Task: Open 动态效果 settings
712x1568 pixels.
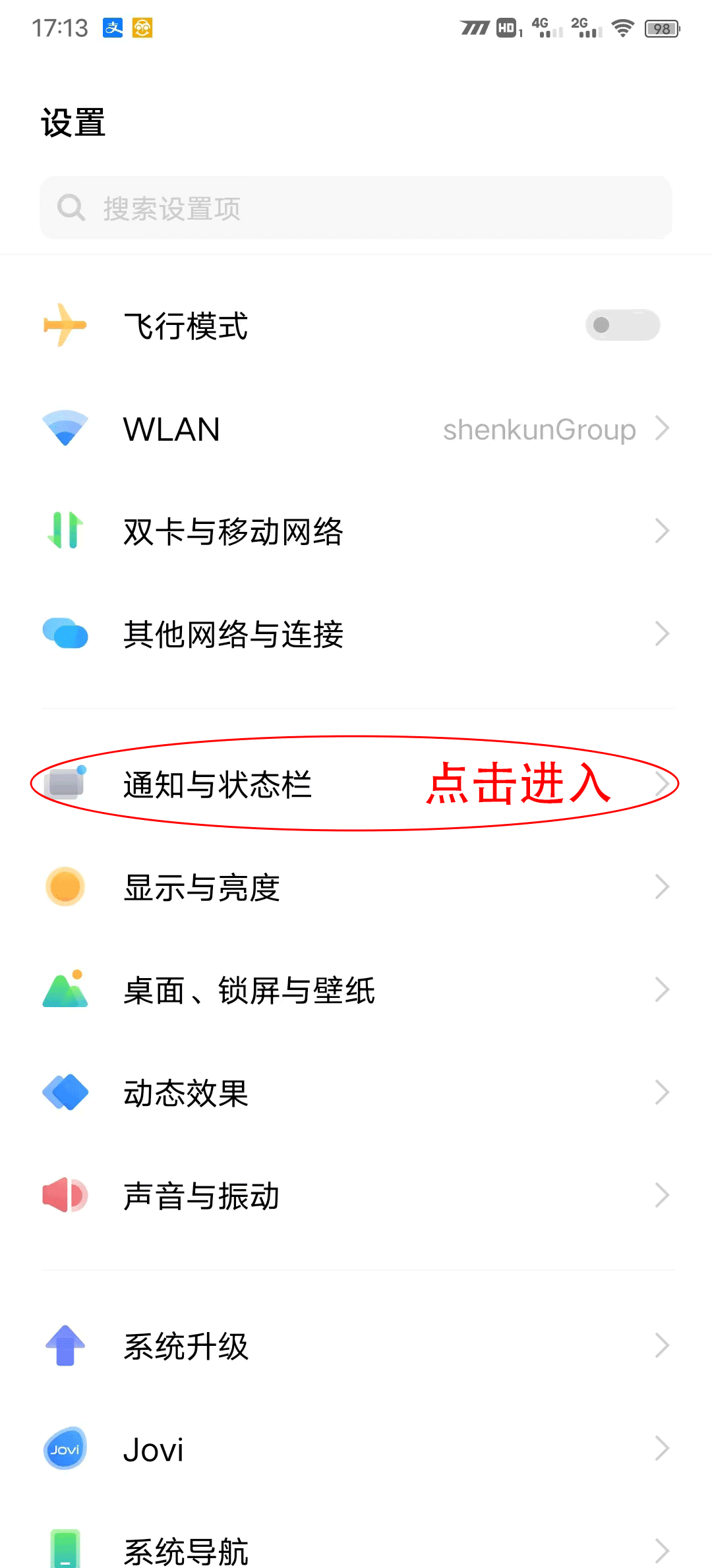Action: (356, 1093)
